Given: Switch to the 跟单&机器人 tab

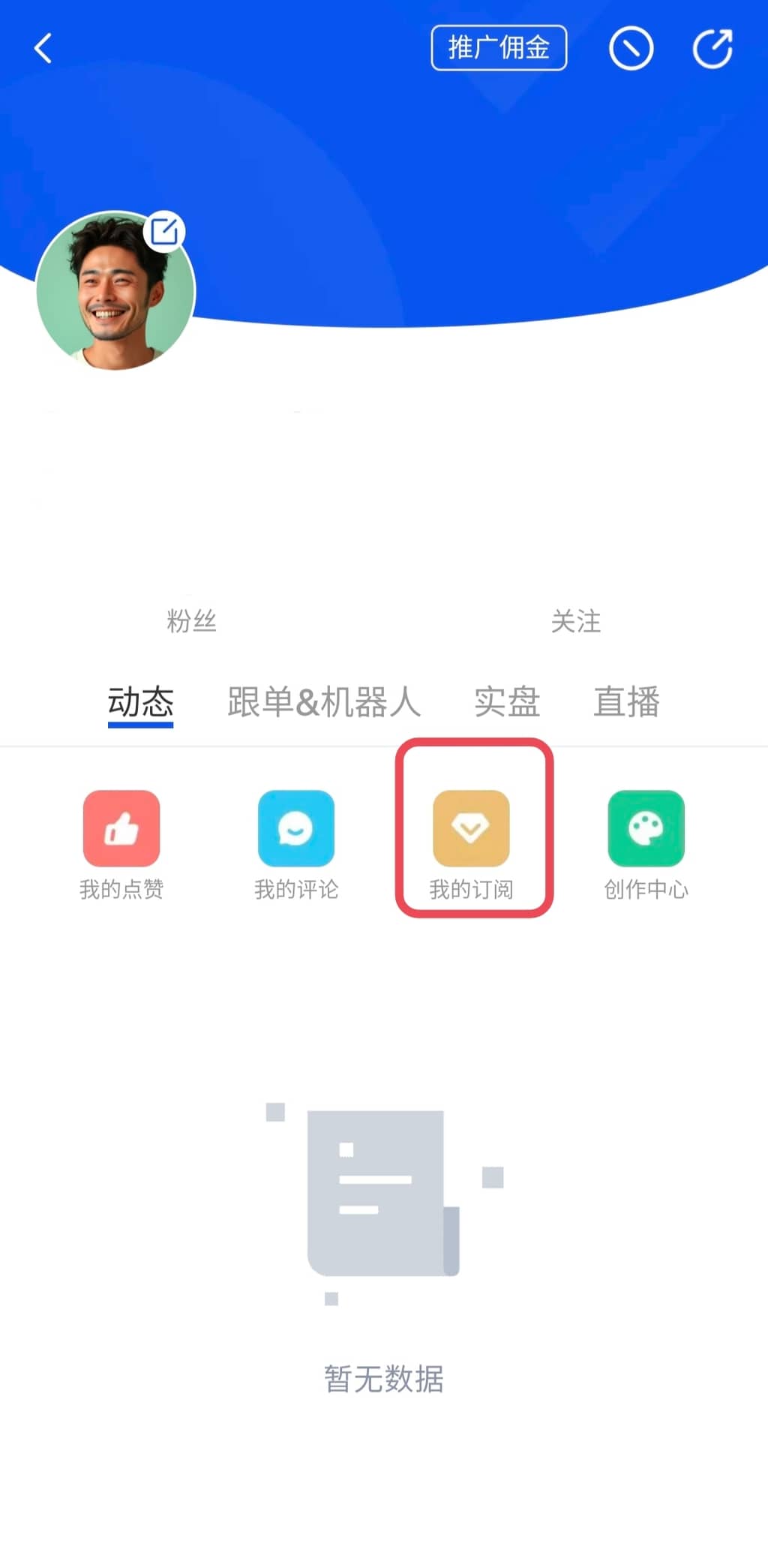Looking at the screenshot, I should tap(324, 702).
